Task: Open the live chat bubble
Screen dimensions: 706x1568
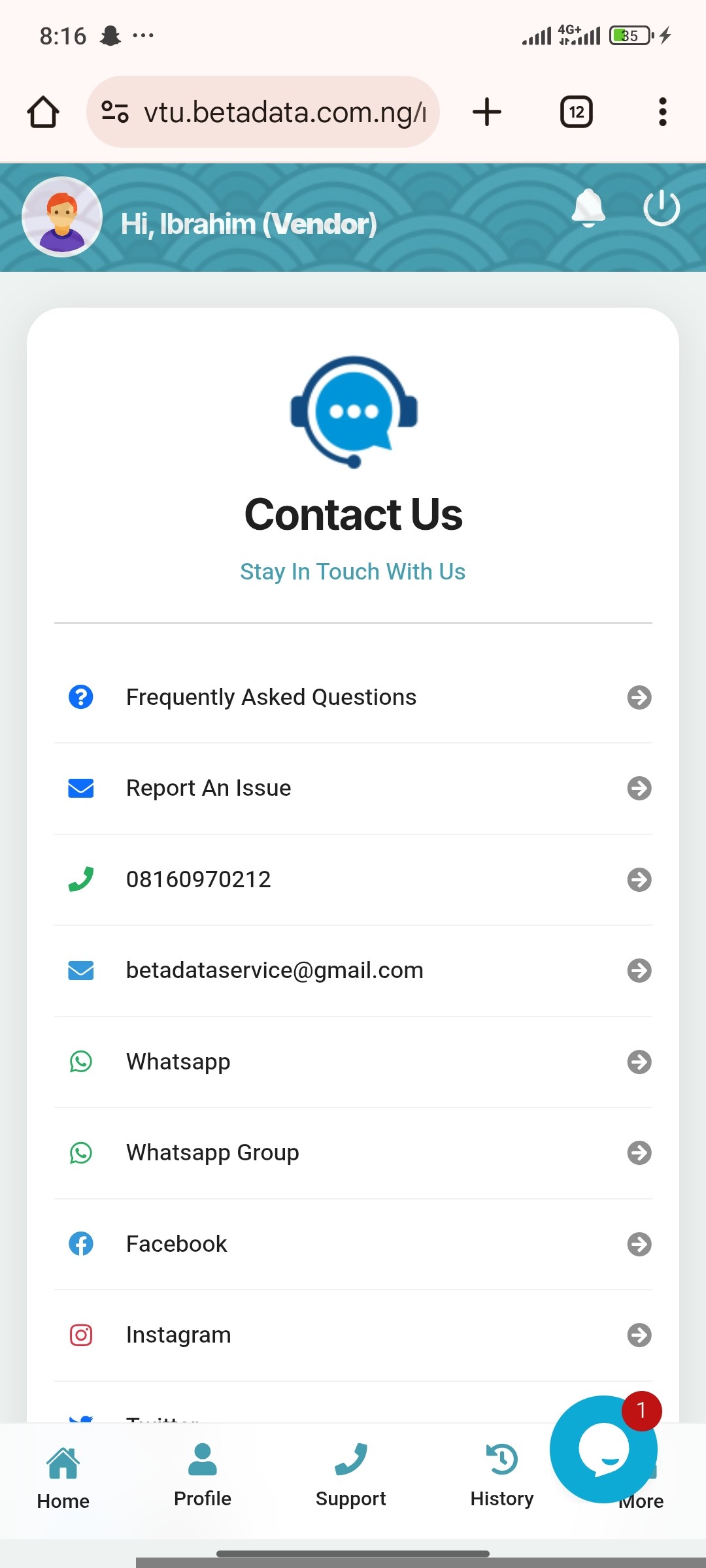Action: (603, 1449)
